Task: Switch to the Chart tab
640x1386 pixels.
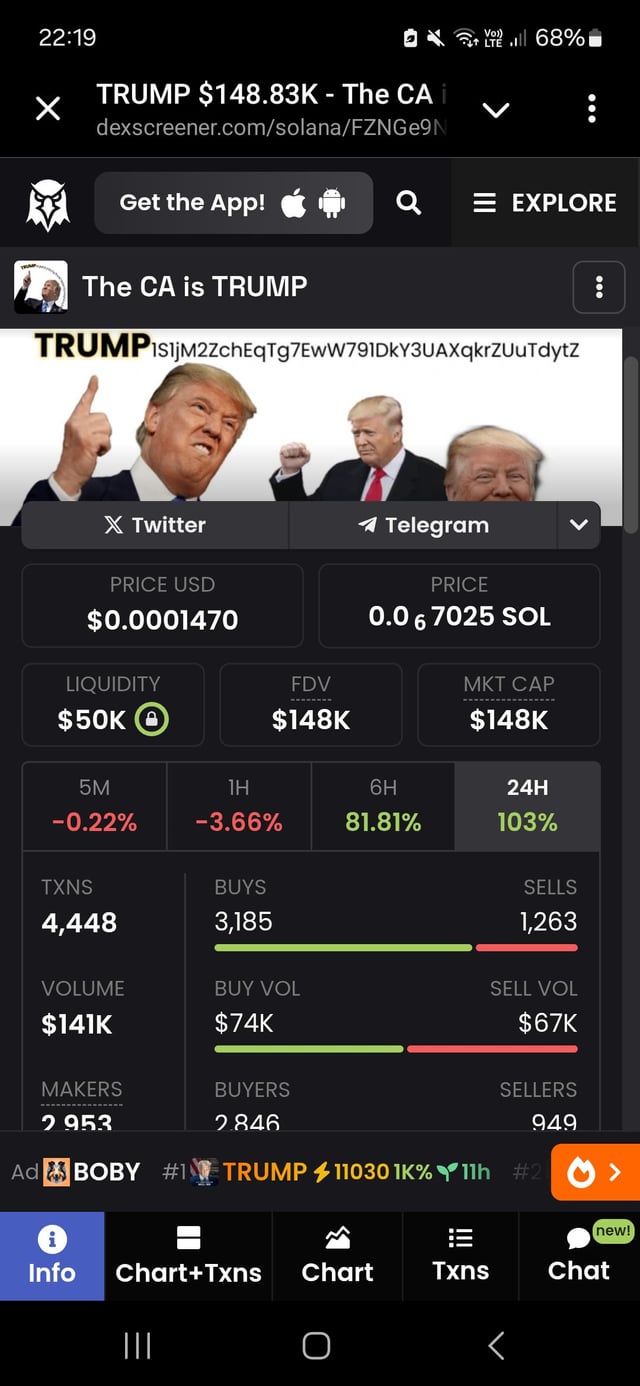Action: 337,1256
